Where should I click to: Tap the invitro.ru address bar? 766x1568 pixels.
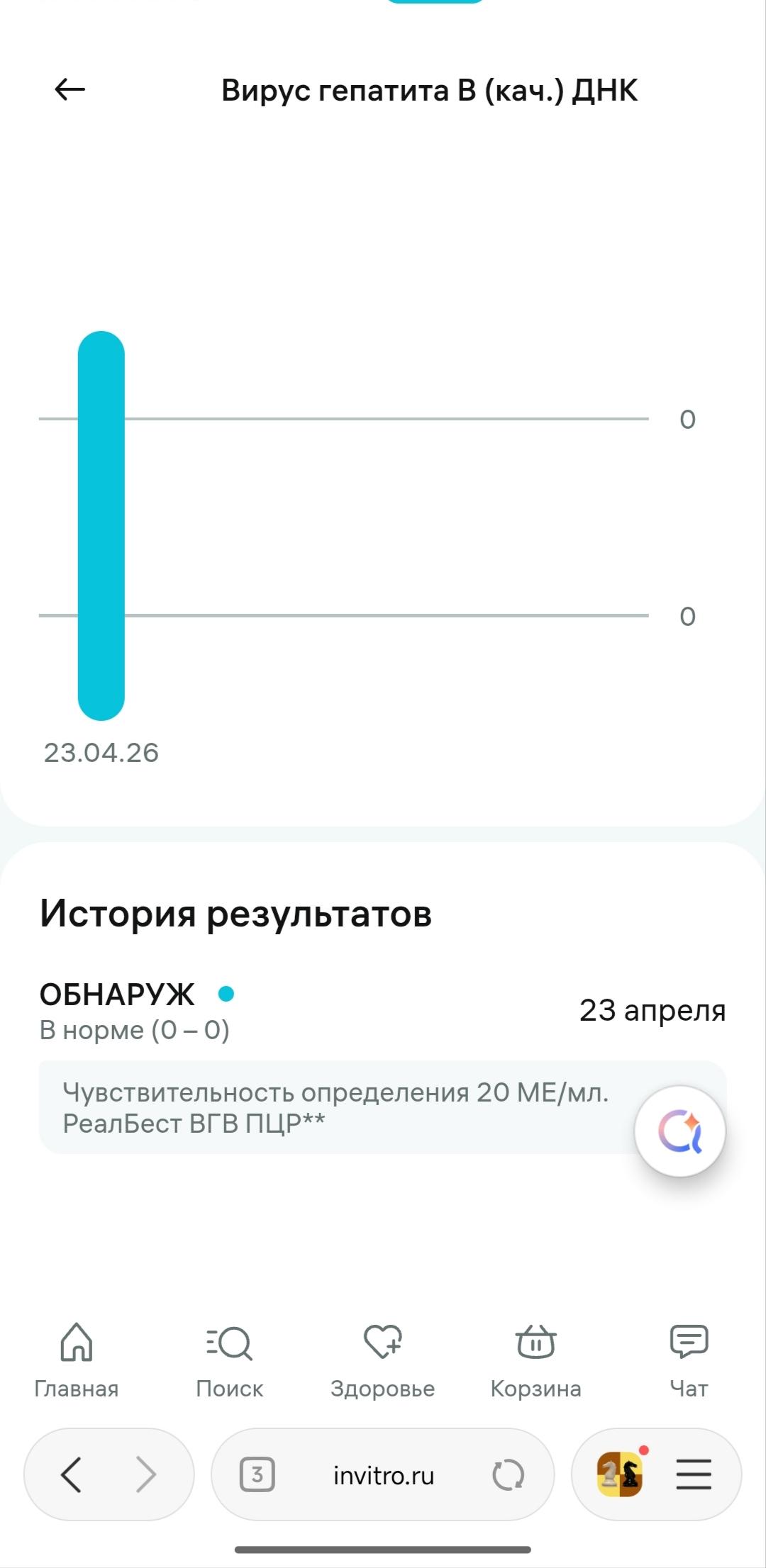point(383,1475)
